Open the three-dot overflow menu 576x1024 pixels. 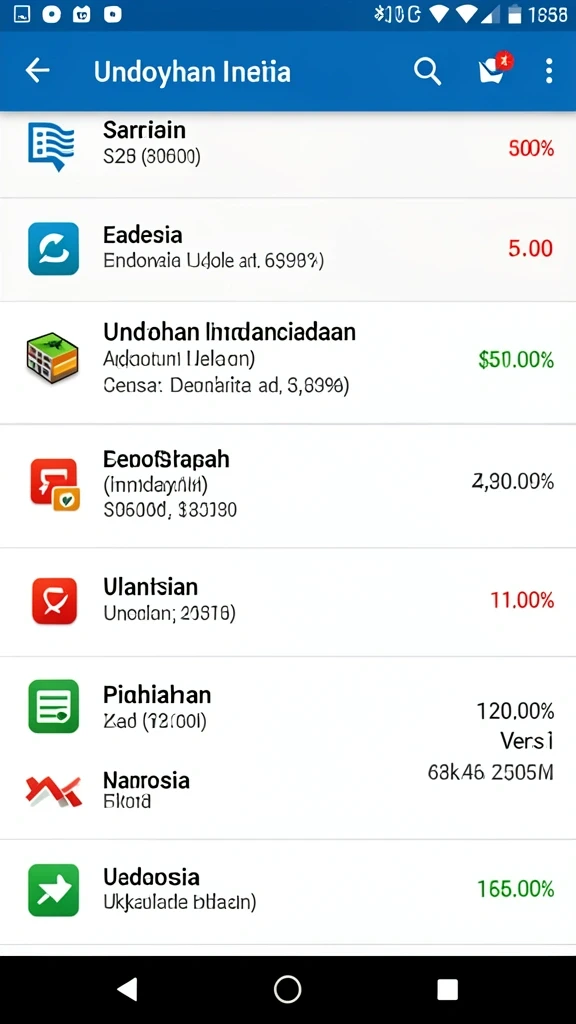[x=549, y=71]
